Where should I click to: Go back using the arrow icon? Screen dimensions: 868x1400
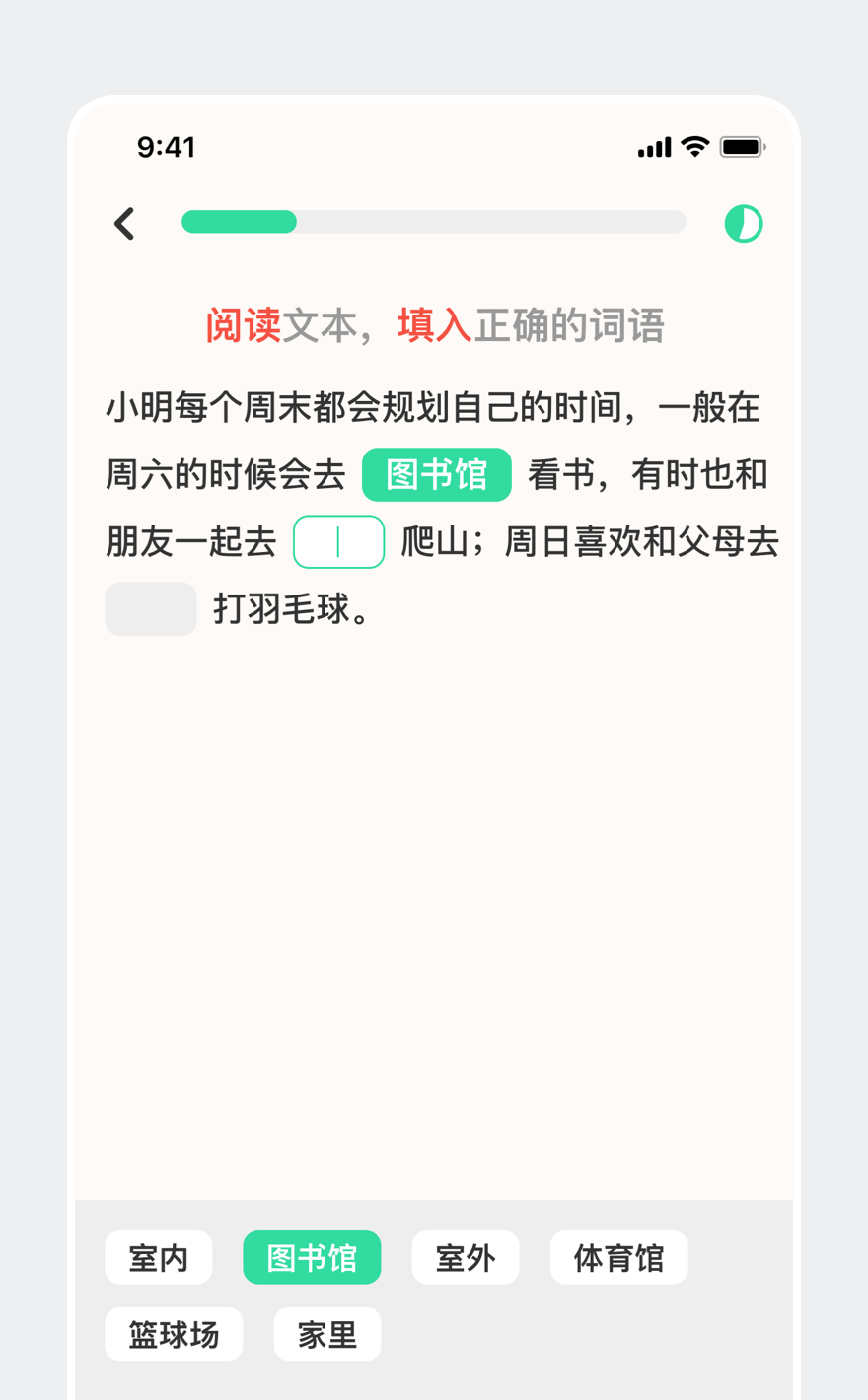[125, 224]
